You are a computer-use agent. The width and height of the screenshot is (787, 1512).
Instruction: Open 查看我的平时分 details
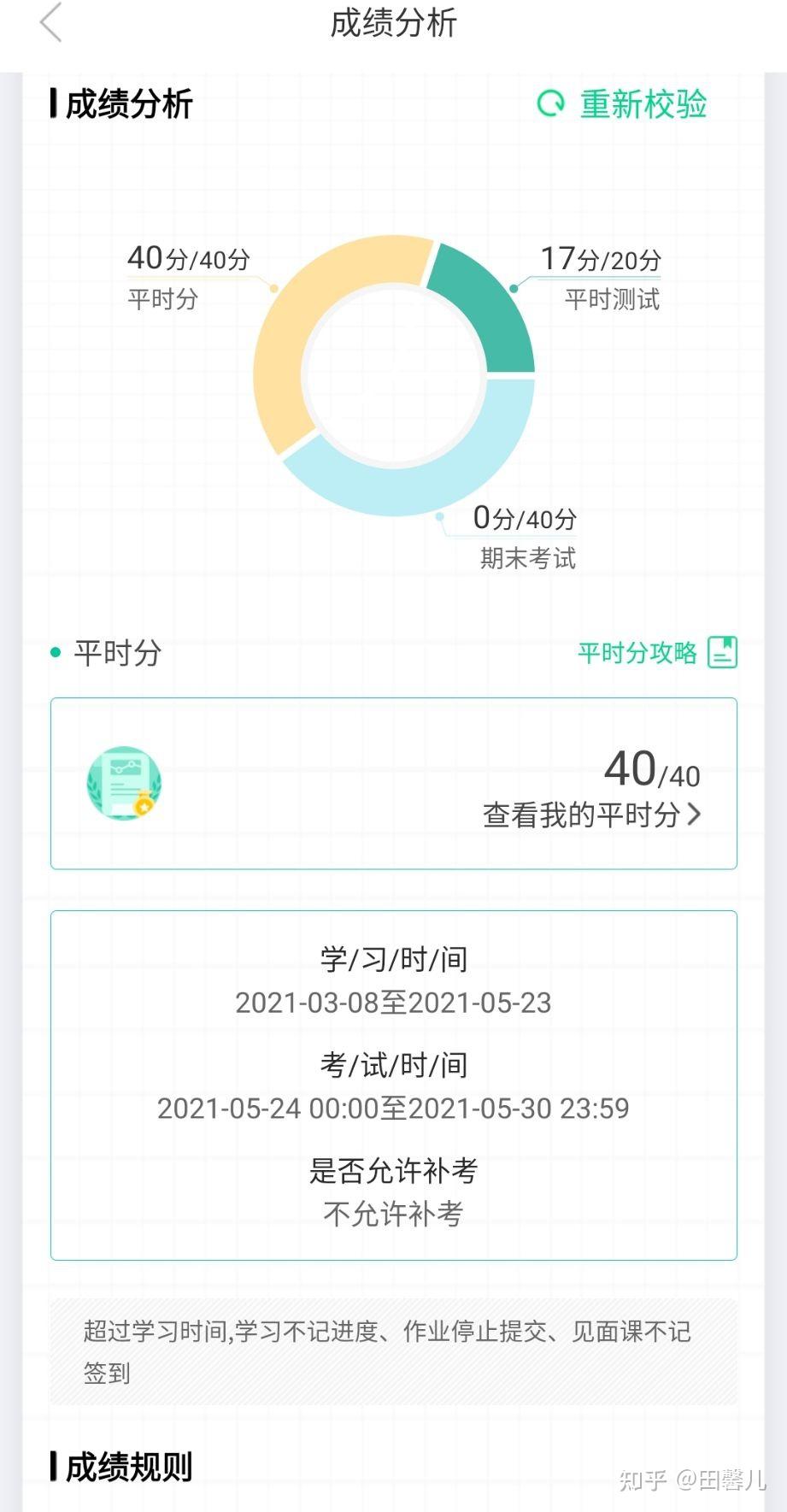[x=591, y=814]
